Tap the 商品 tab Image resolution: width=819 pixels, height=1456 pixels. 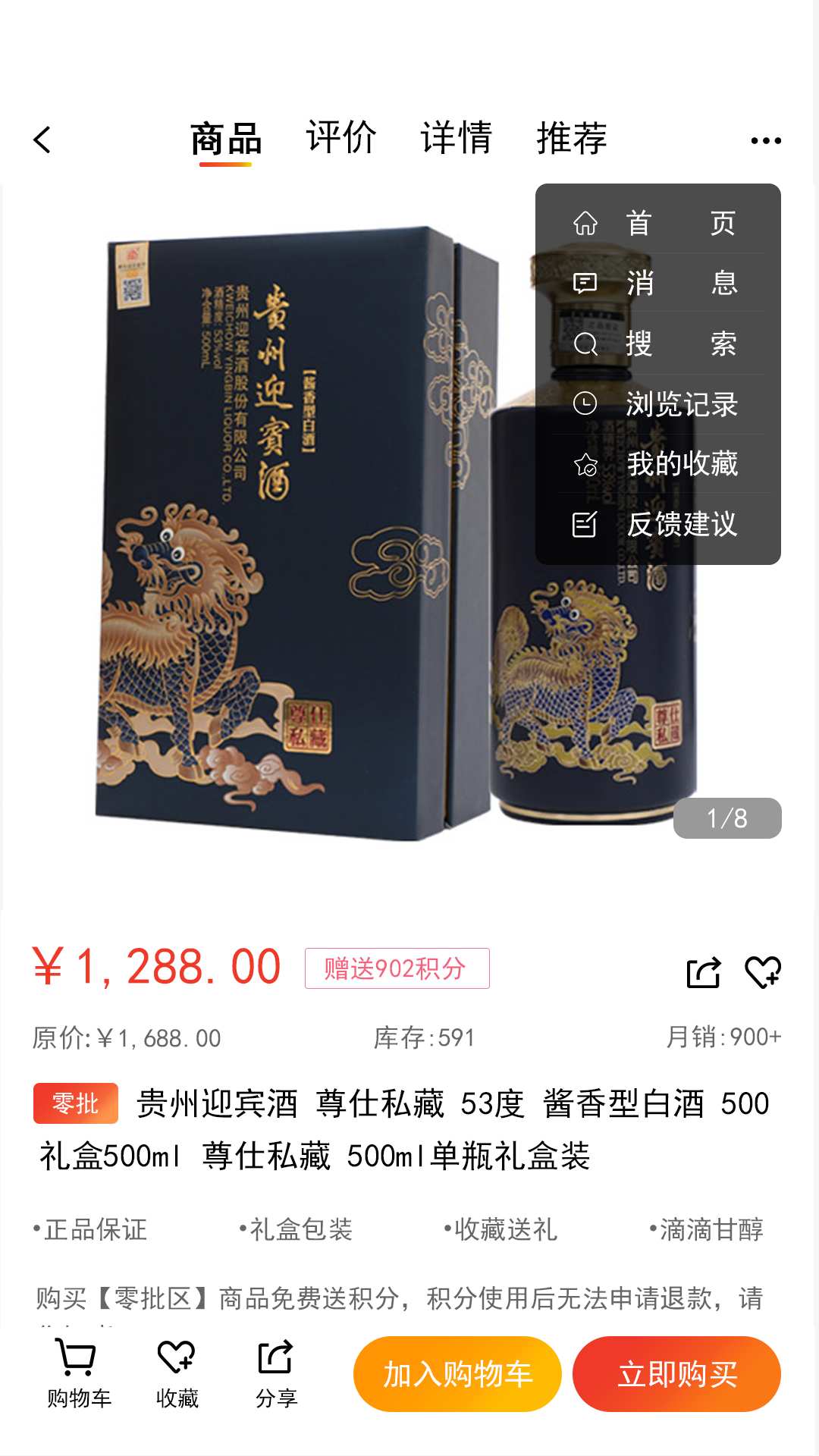[225, 140]
